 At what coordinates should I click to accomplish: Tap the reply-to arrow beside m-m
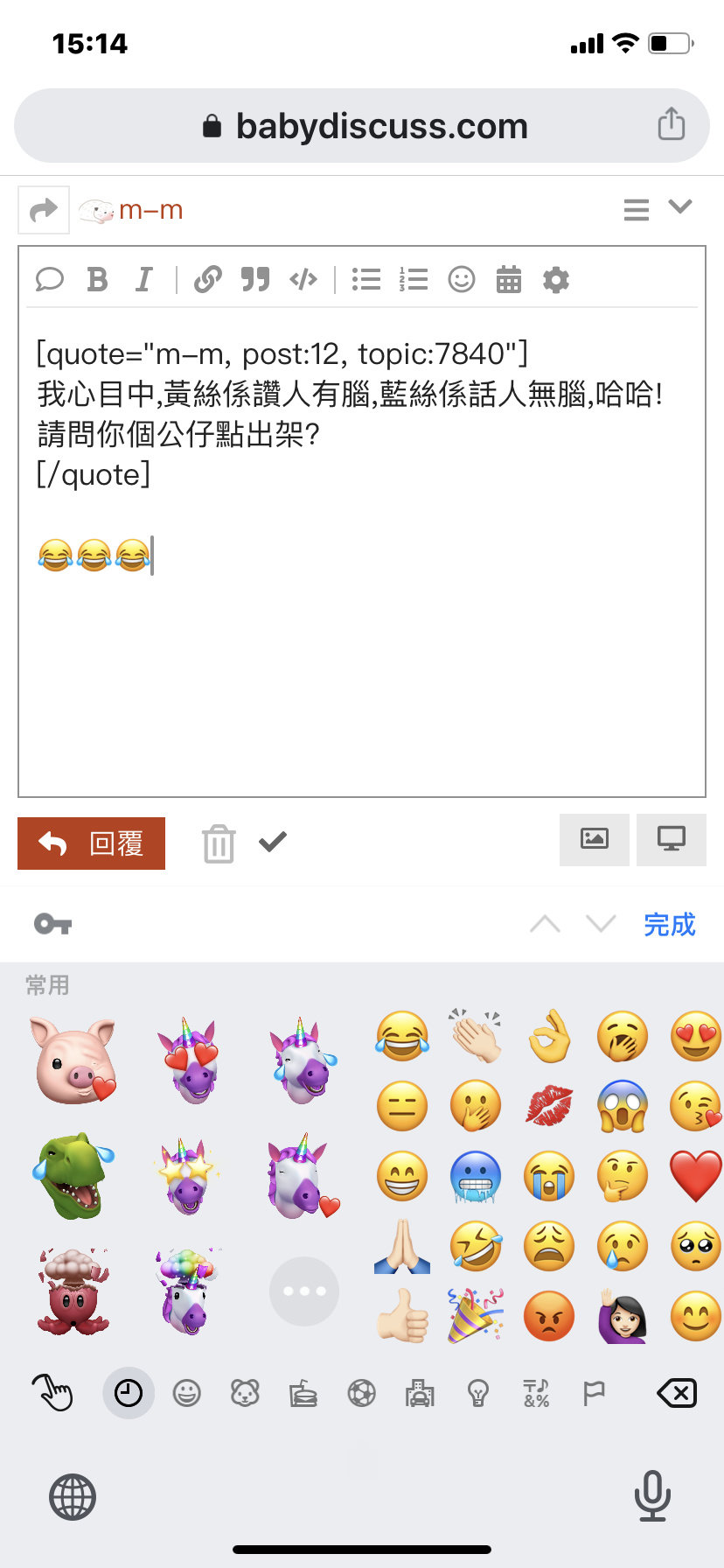click(x=44, y=210)
